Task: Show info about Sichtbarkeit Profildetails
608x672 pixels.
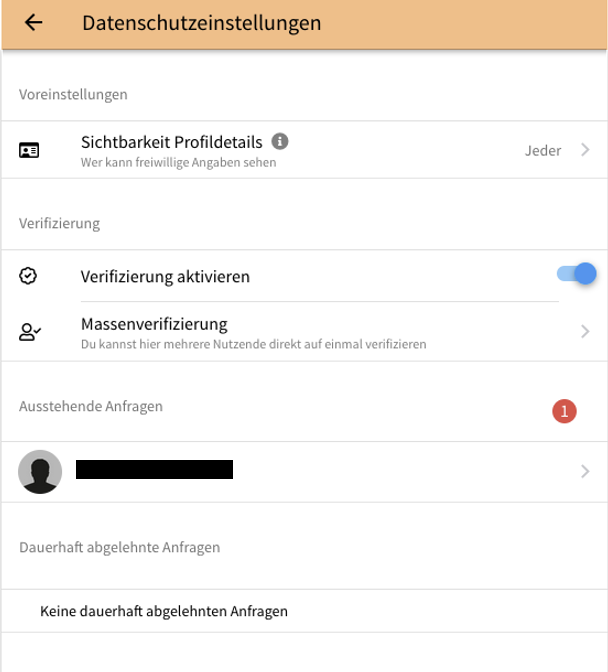Action: [281, 141]
